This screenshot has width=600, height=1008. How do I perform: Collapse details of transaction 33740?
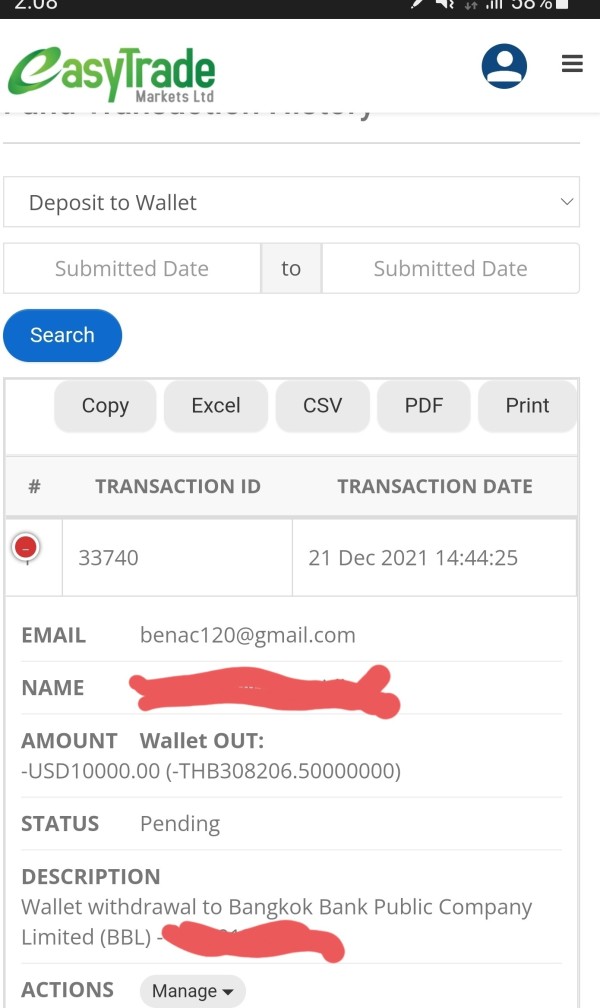[26, 548]
